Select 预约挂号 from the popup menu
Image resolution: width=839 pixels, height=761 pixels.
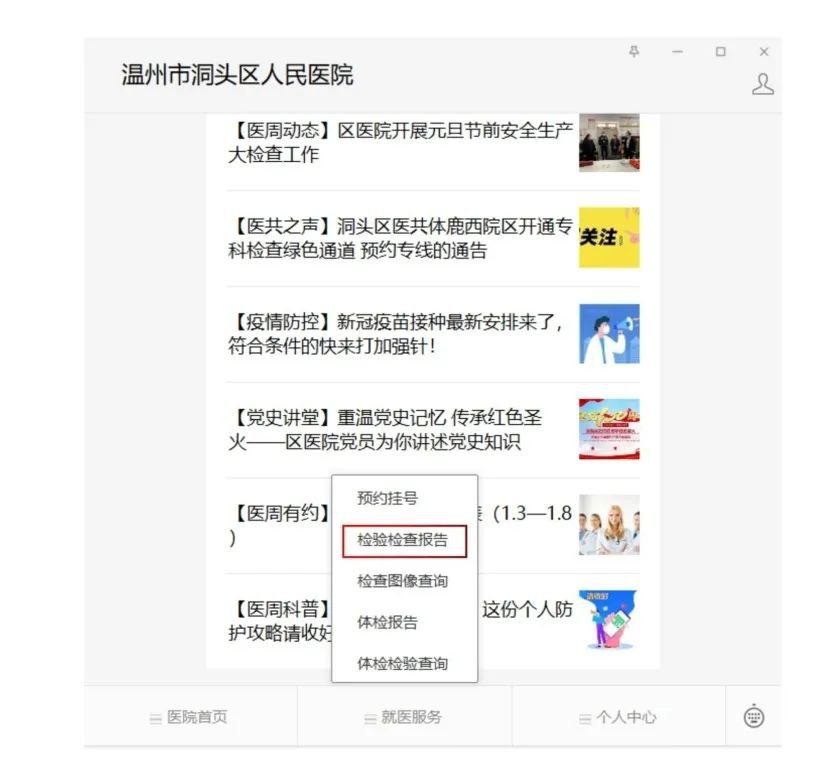387,498
